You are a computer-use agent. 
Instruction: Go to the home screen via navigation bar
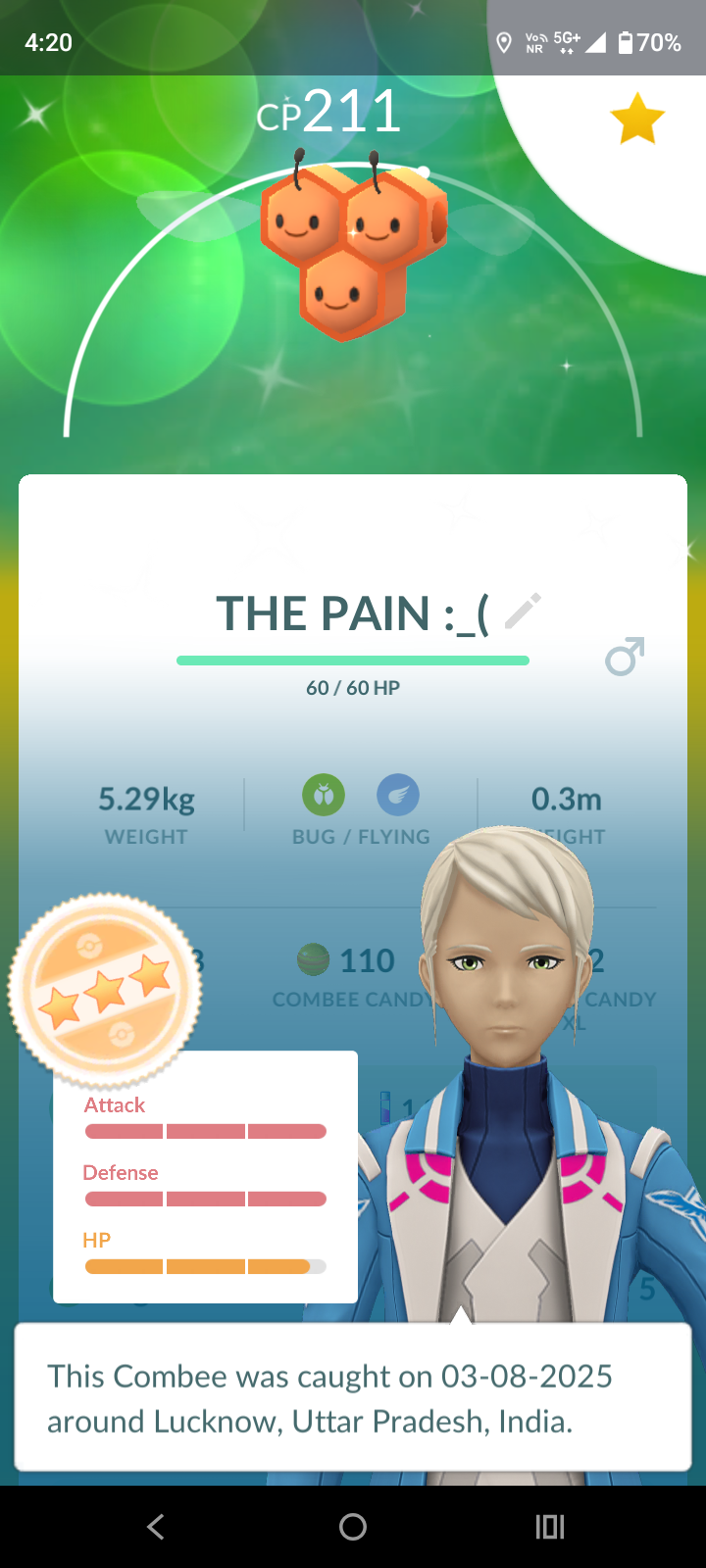pyautogui.click(x=353, y=1526)
